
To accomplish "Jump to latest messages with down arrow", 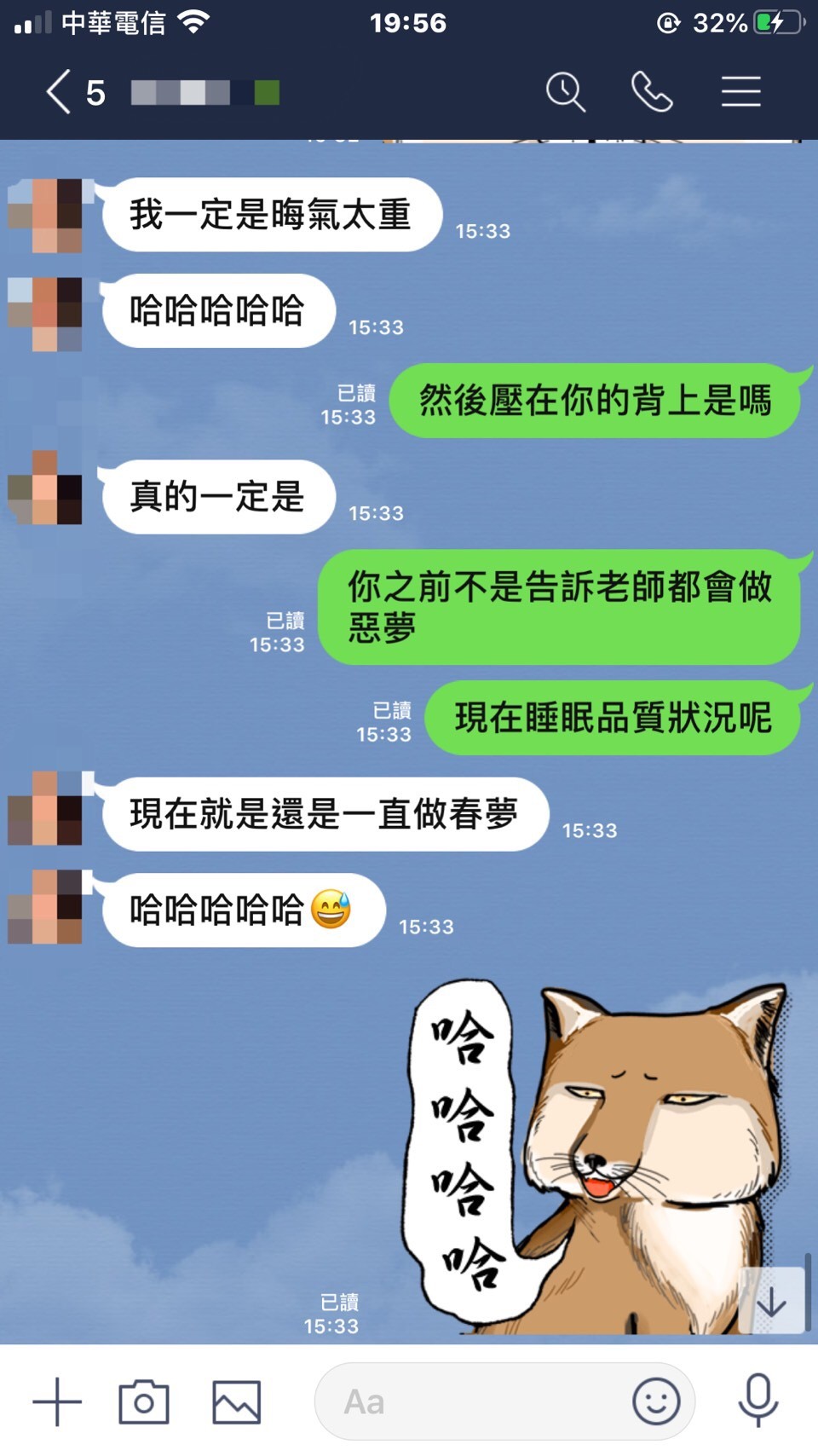I will click(x=771, y=1301).
